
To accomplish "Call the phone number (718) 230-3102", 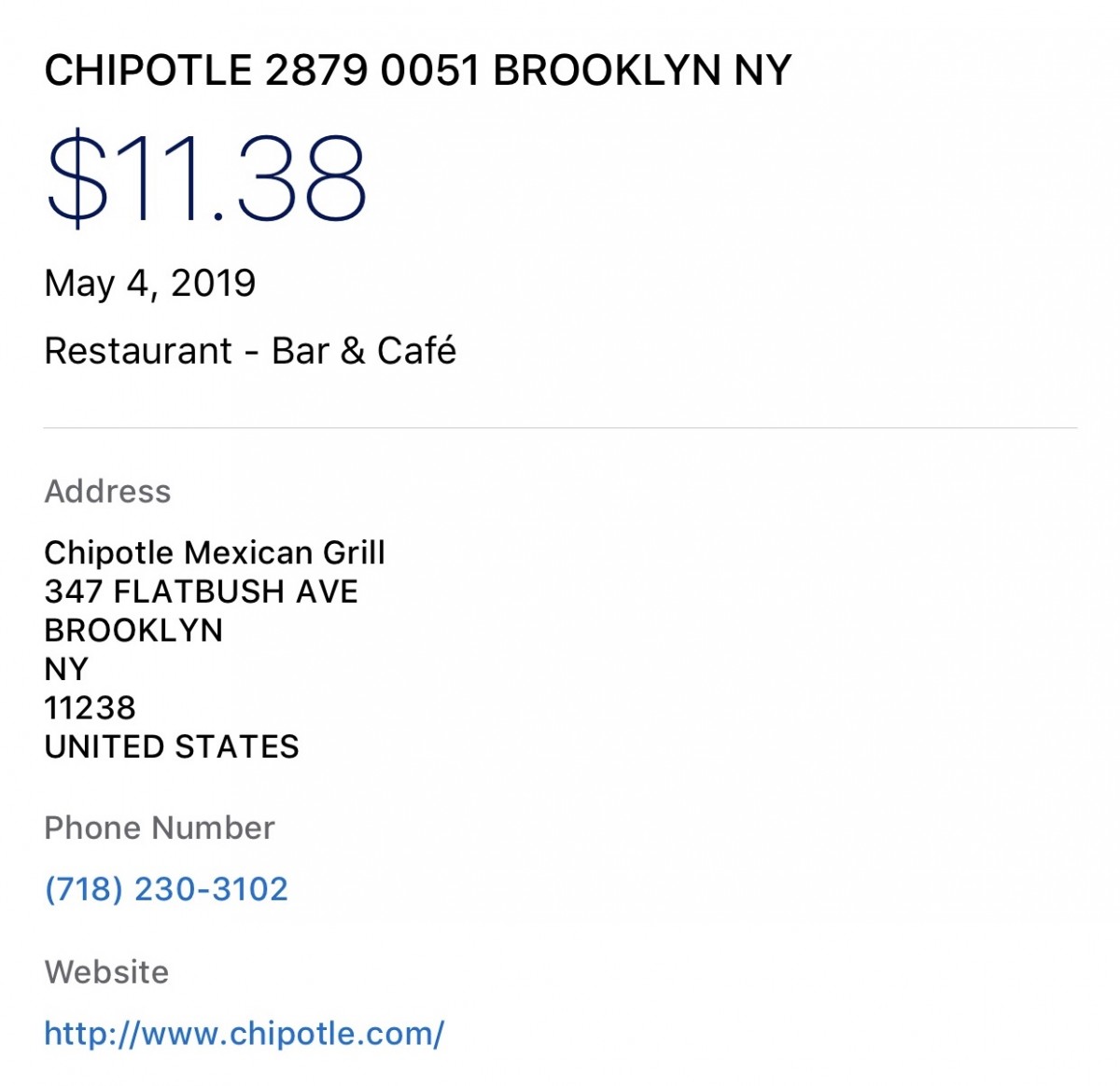I will 166,889.
